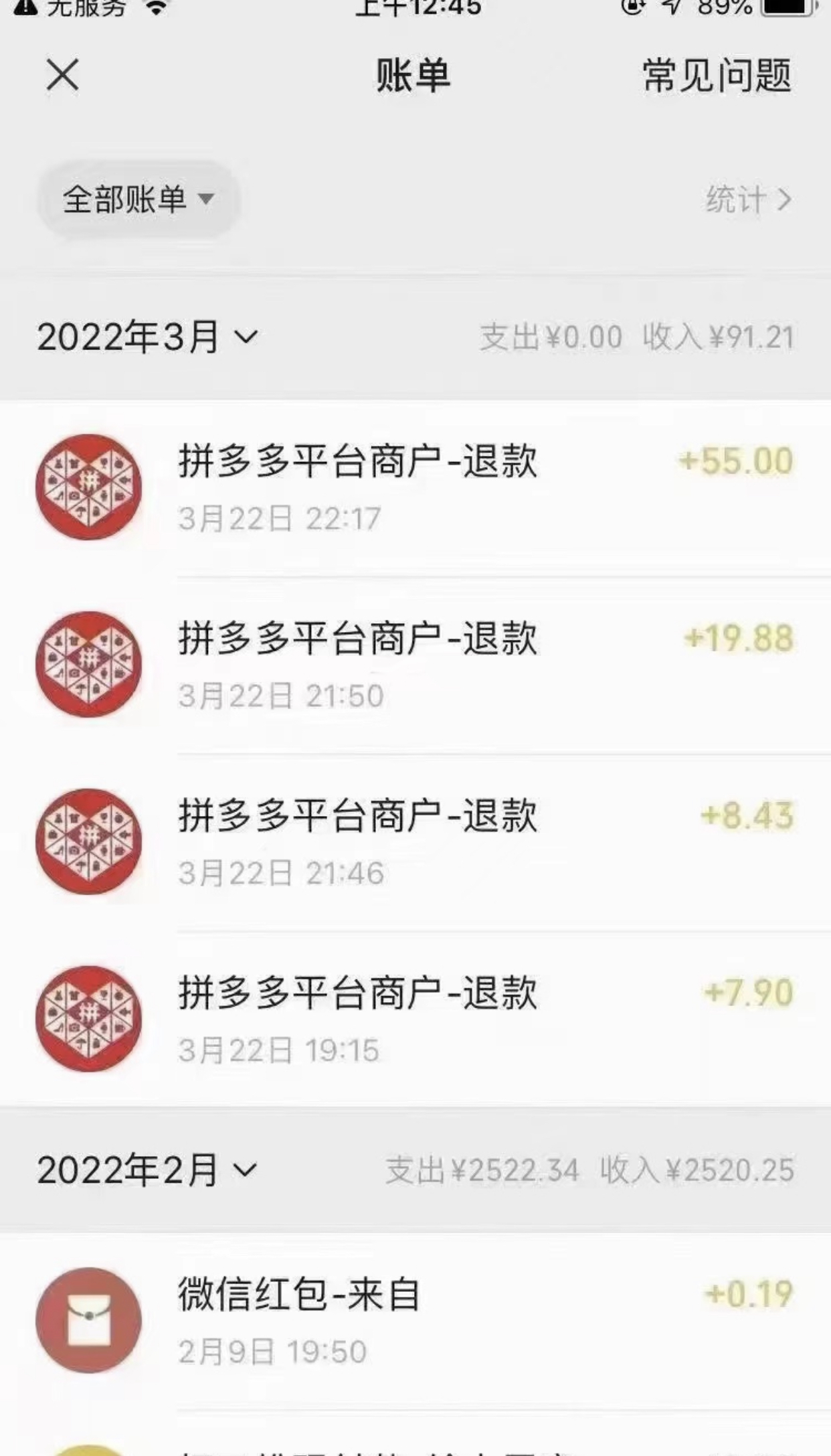This screenshot has width=831, height=1456.
Task: View the +8.43 拼多多 refund details
Action: [415, 842]
